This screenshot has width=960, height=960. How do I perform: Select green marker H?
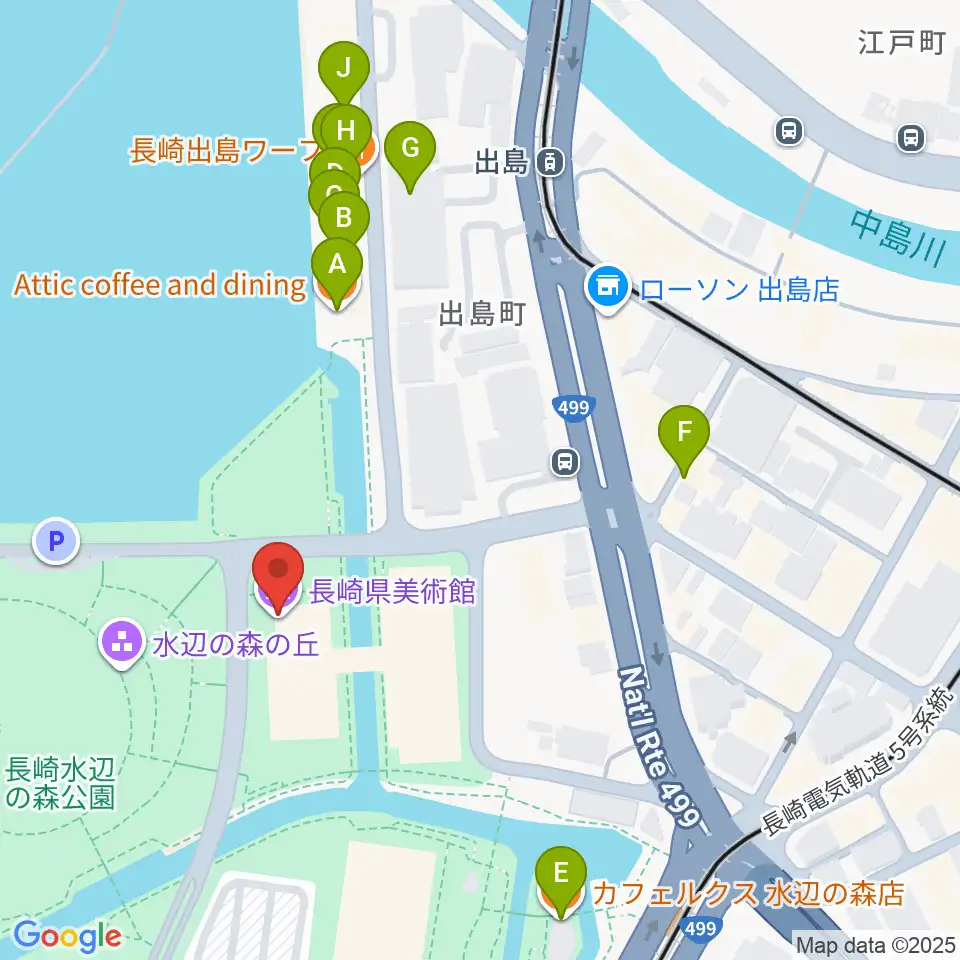[x=346, y=131]
